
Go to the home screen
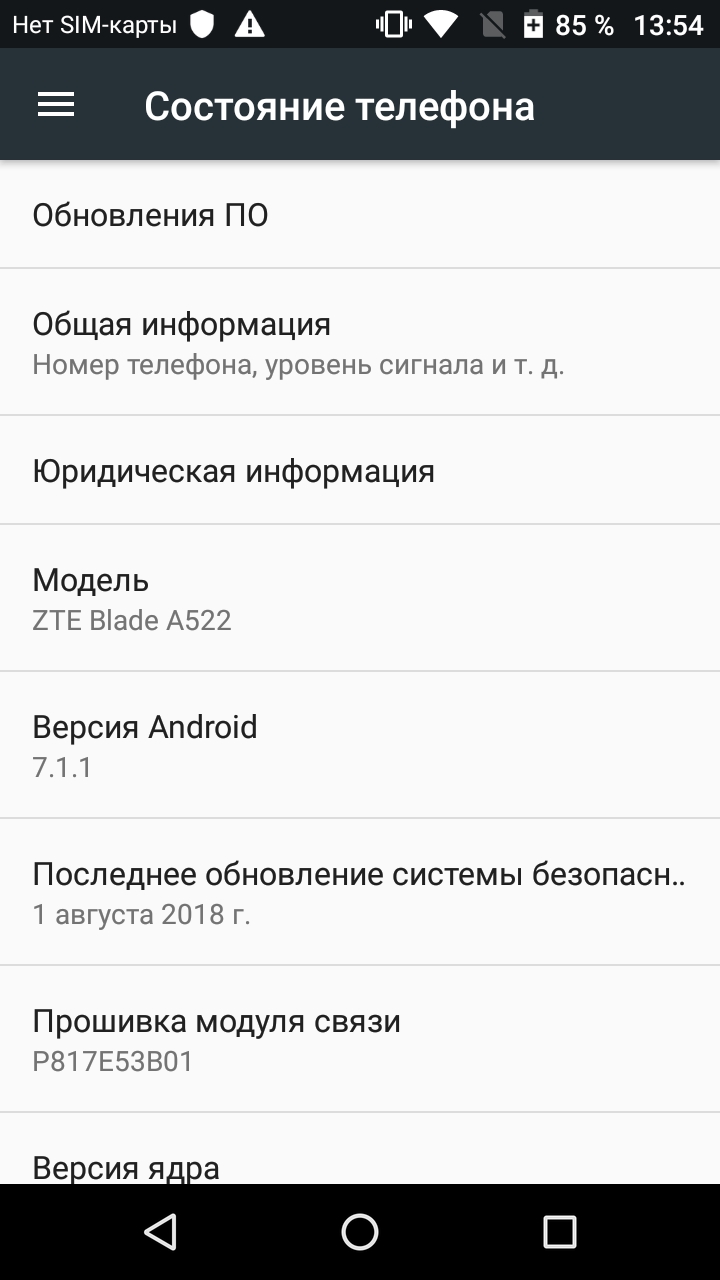pos(360,1232)
